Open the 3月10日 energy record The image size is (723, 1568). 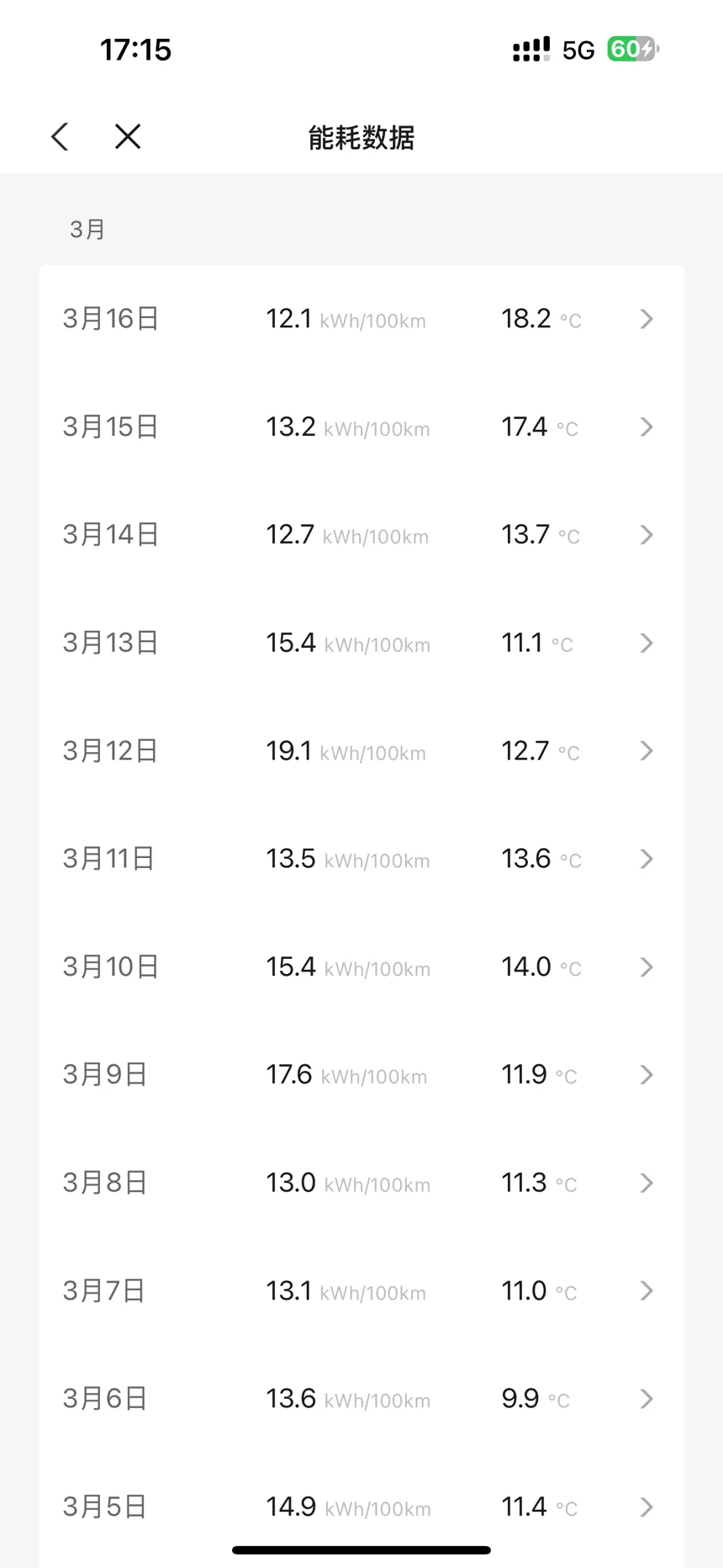(x=361, y=967)
